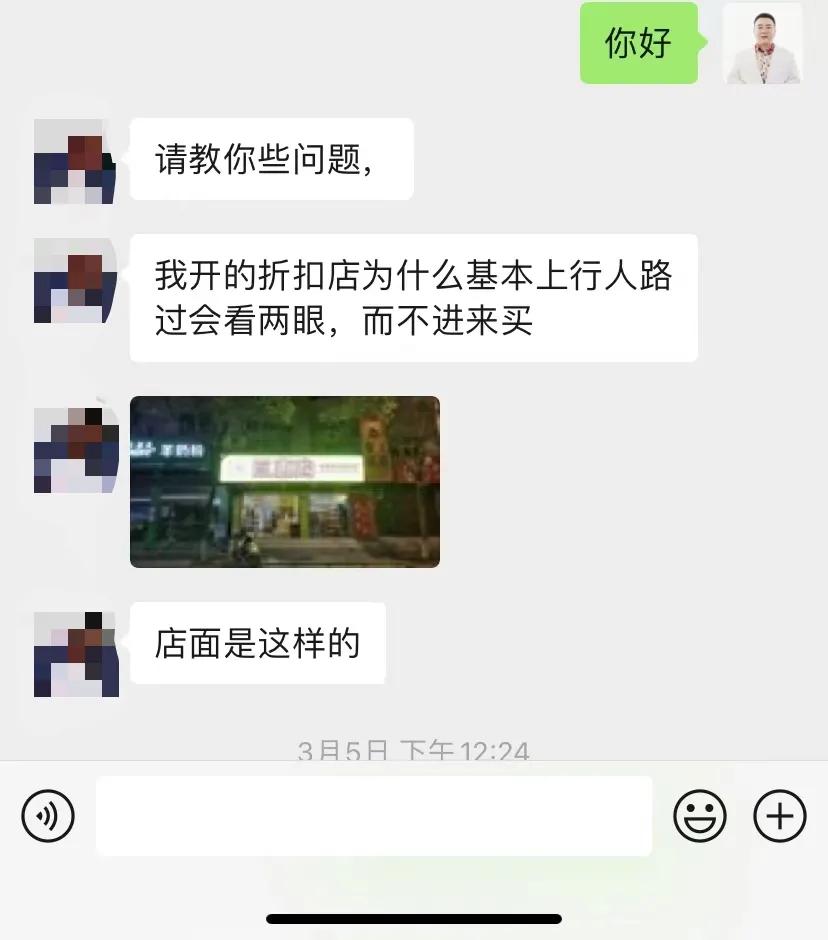Tap the smiley icon to switch back to keyboard
The height and width of the screenshot is (940, 828).
pos(702,816)
